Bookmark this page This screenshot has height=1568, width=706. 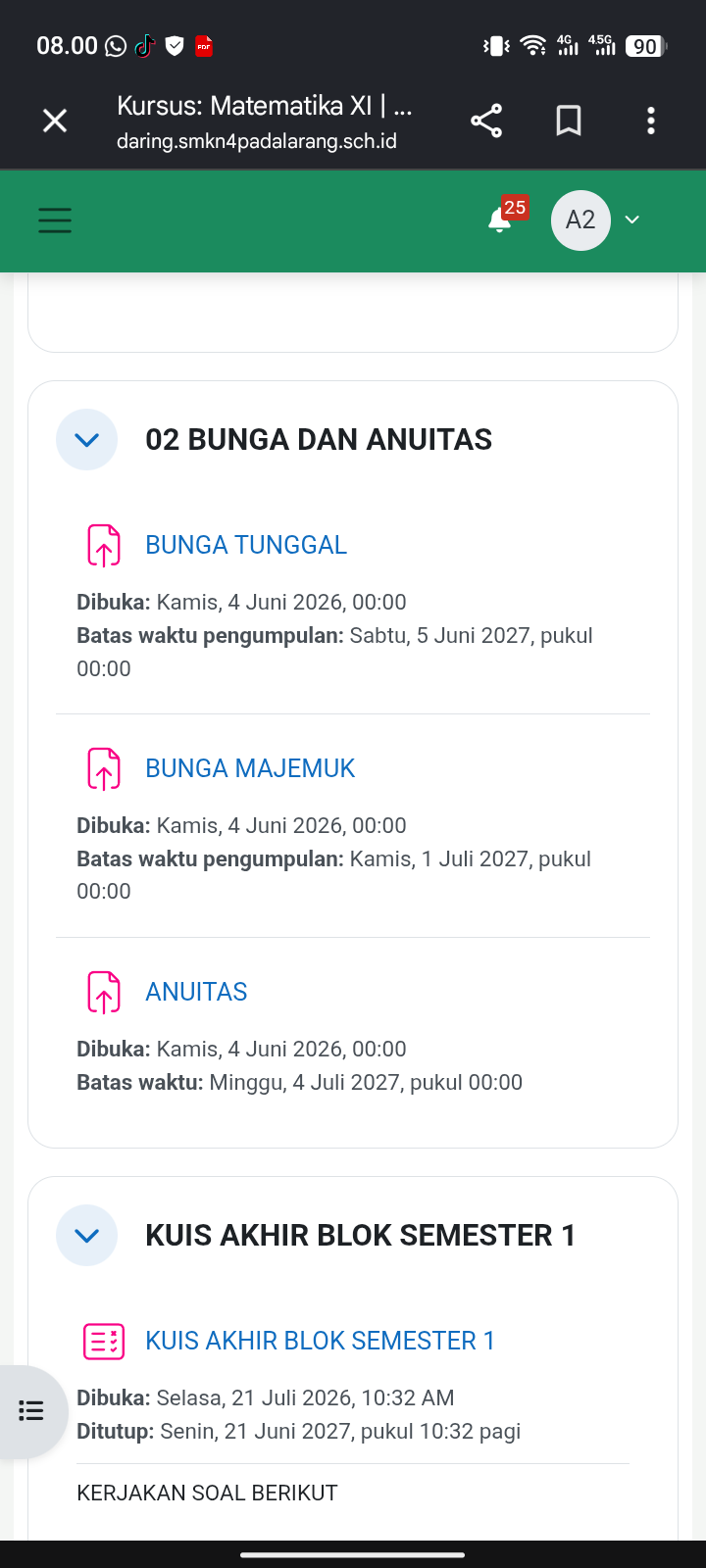[x=569, y=121]
